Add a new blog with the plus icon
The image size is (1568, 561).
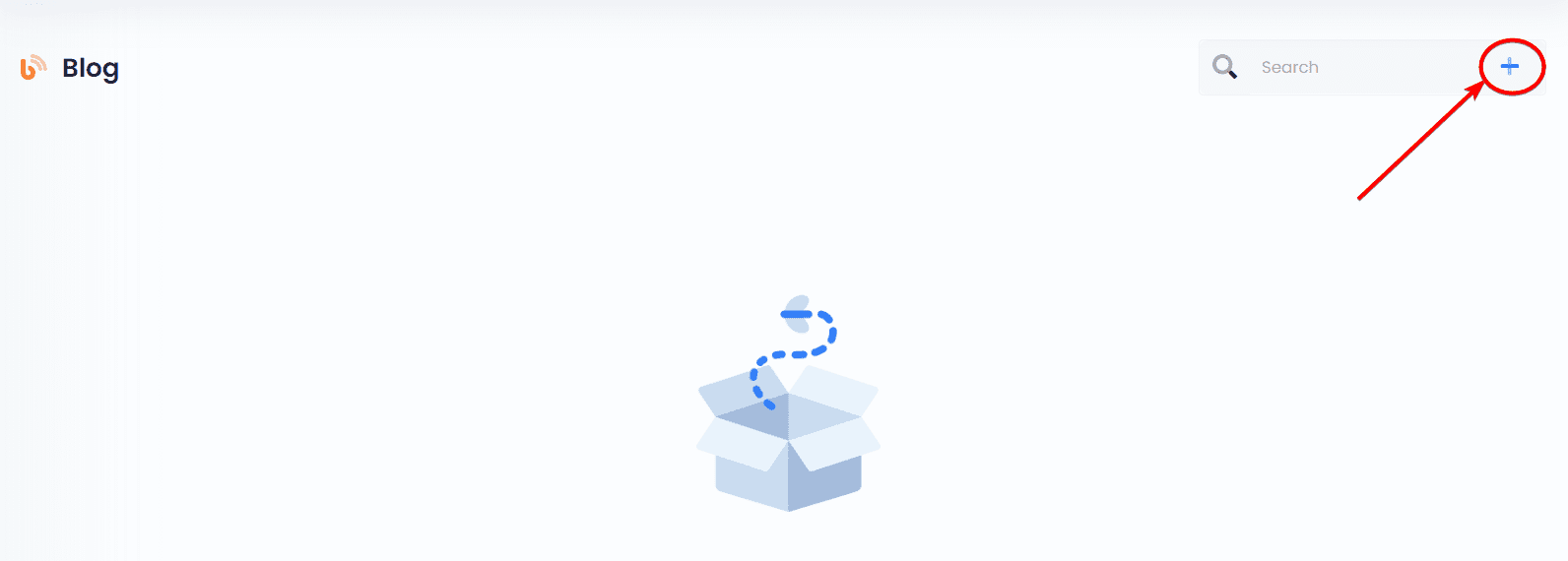pyautogui.click(x=1509, y=67)
